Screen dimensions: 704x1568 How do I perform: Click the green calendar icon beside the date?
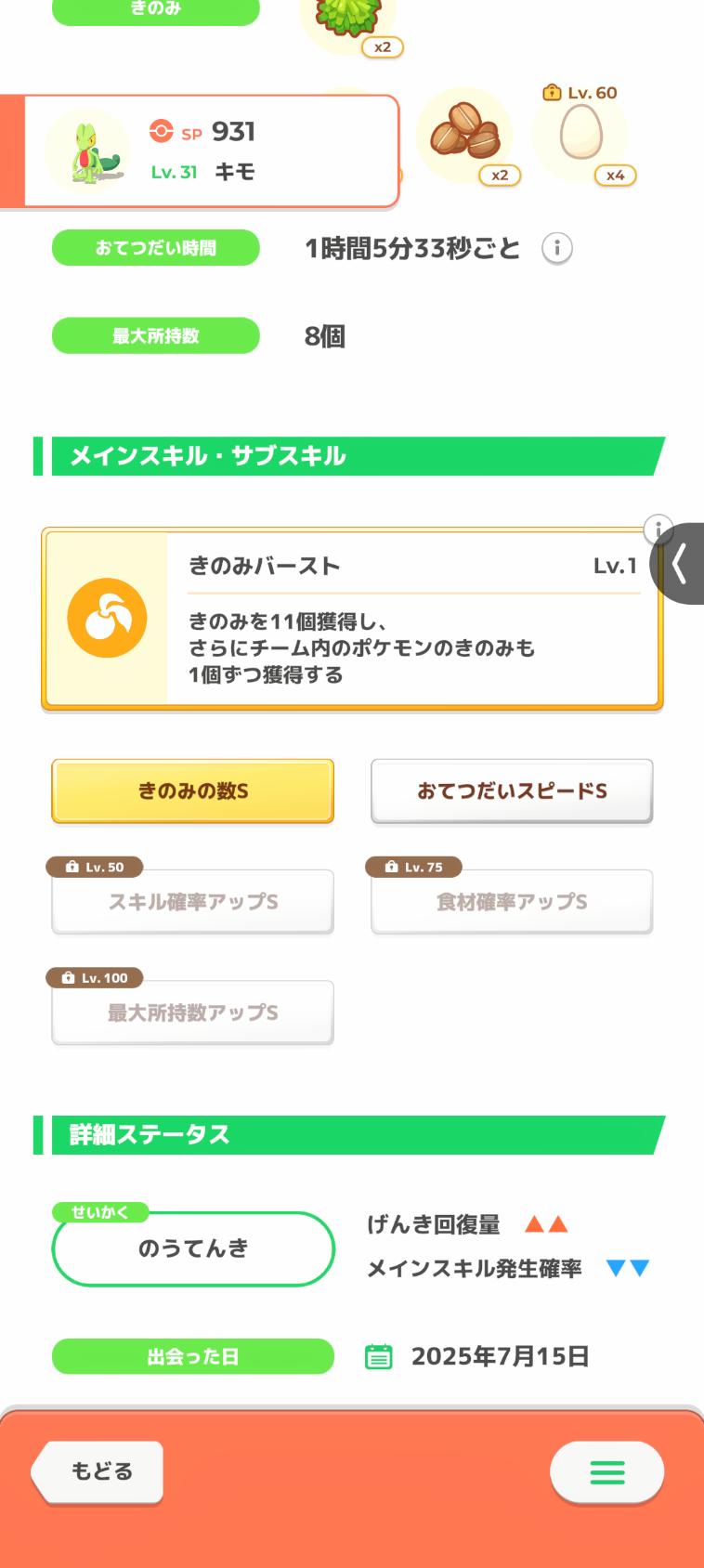point(384,1356)
